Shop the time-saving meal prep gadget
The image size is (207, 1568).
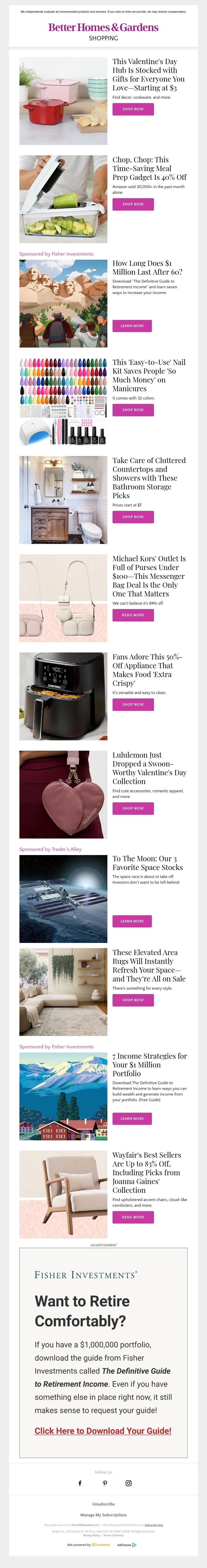tap(133, 204)
